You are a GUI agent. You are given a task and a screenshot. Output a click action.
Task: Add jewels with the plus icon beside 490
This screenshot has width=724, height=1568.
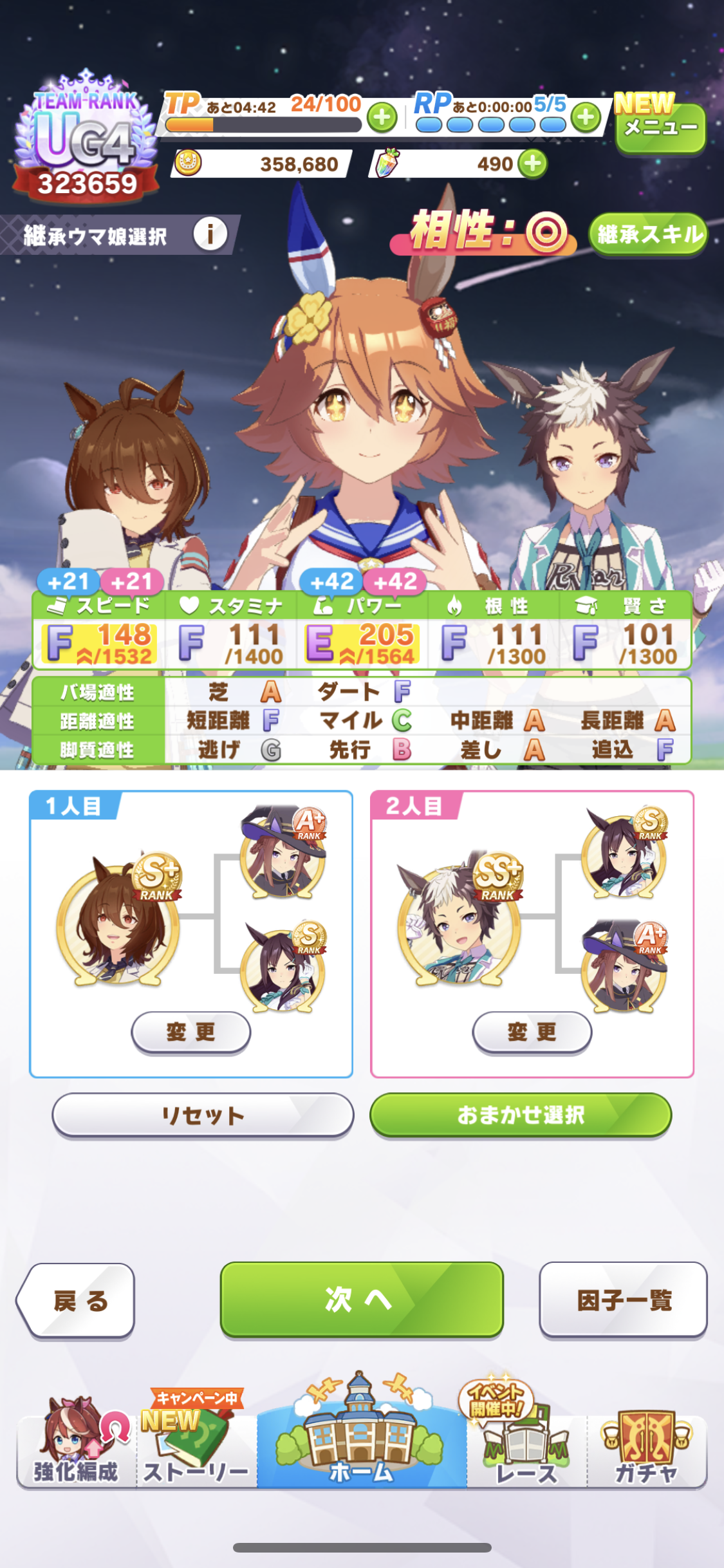[533, 163]
